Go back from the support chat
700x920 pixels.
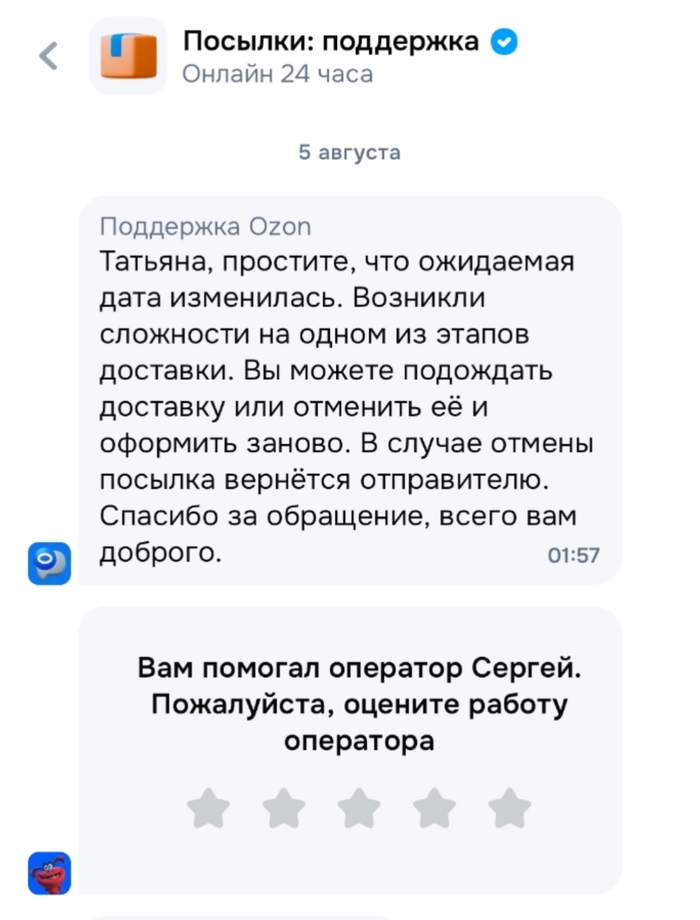click(x=48, y=56)
